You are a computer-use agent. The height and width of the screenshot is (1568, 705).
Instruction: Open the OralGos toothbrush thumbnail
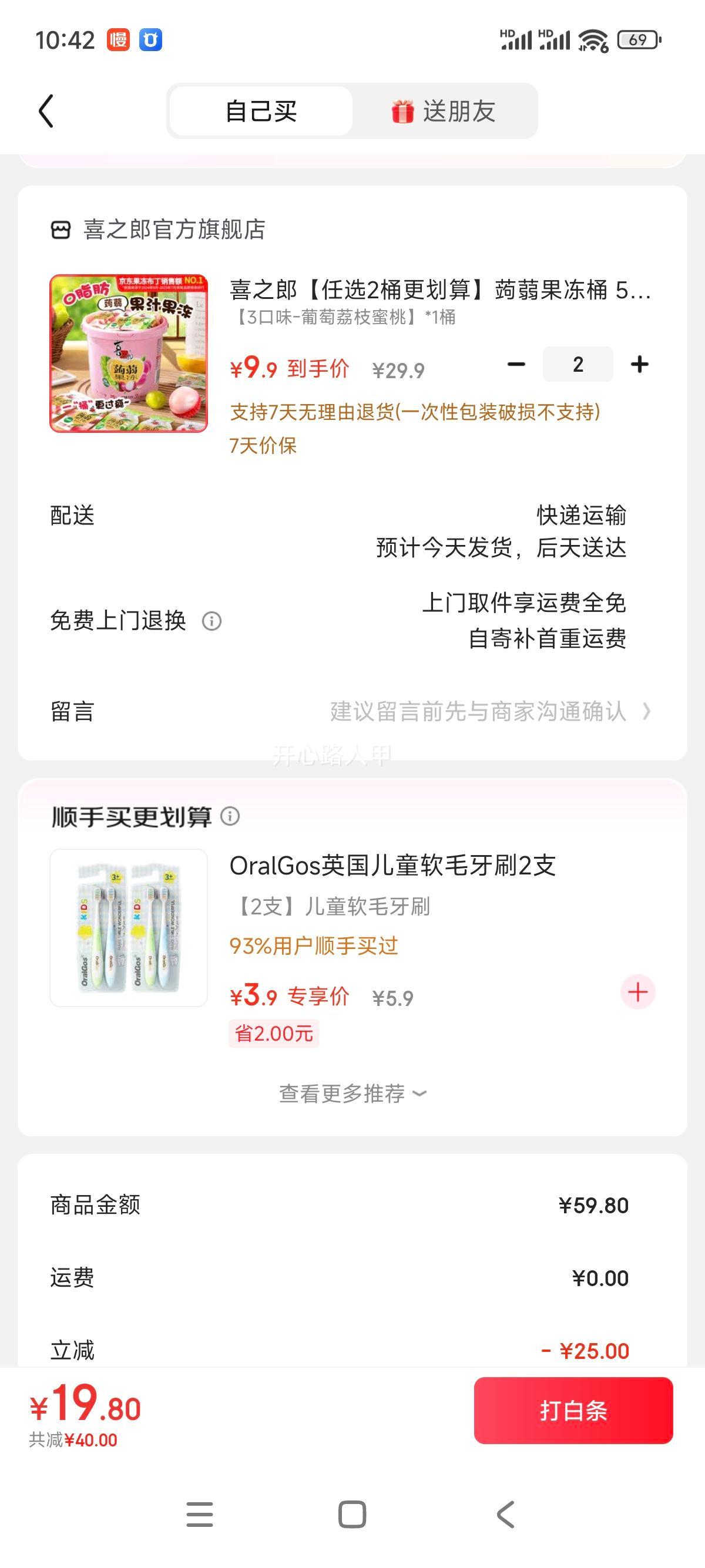tap(129, 928)
